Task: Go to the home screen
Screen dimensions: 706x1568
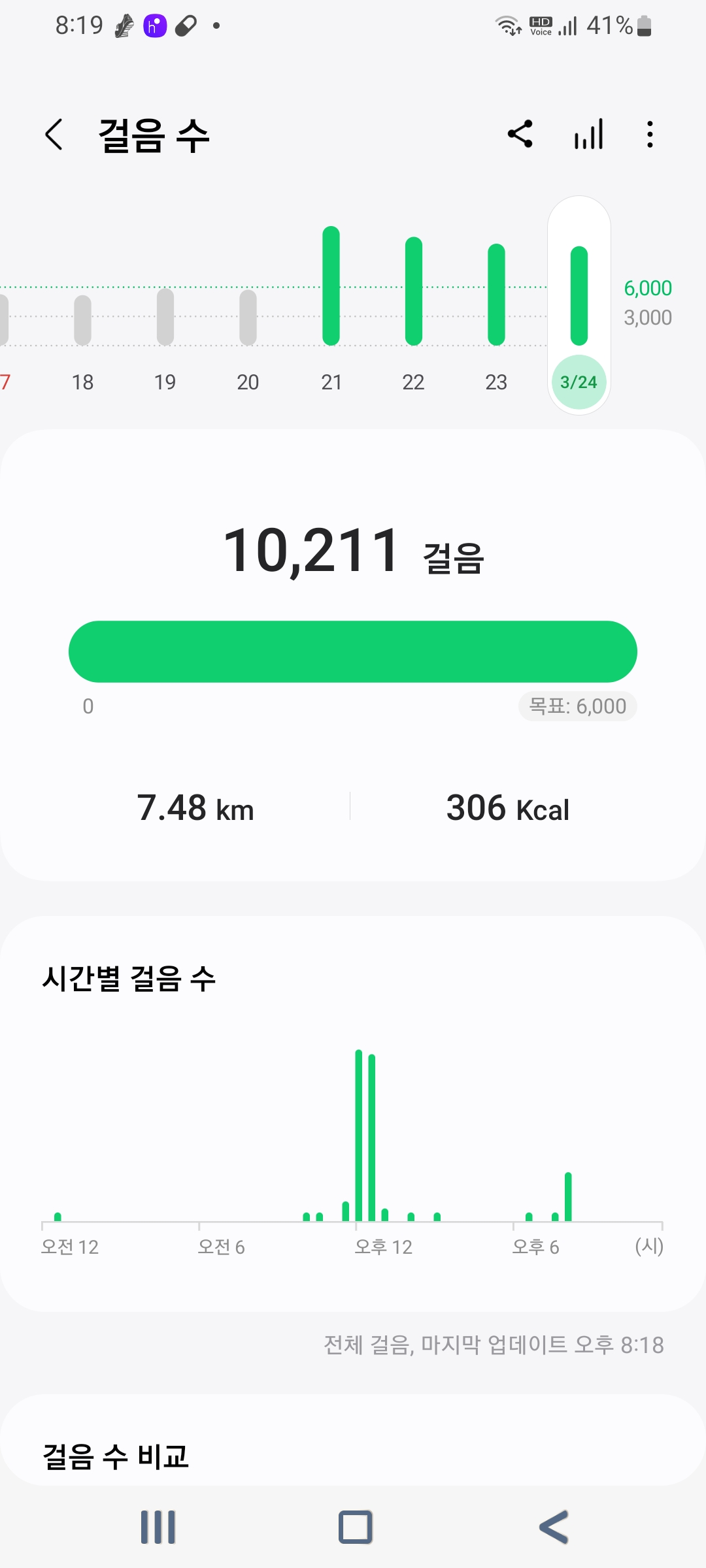Action: [x=356, y=1527]
